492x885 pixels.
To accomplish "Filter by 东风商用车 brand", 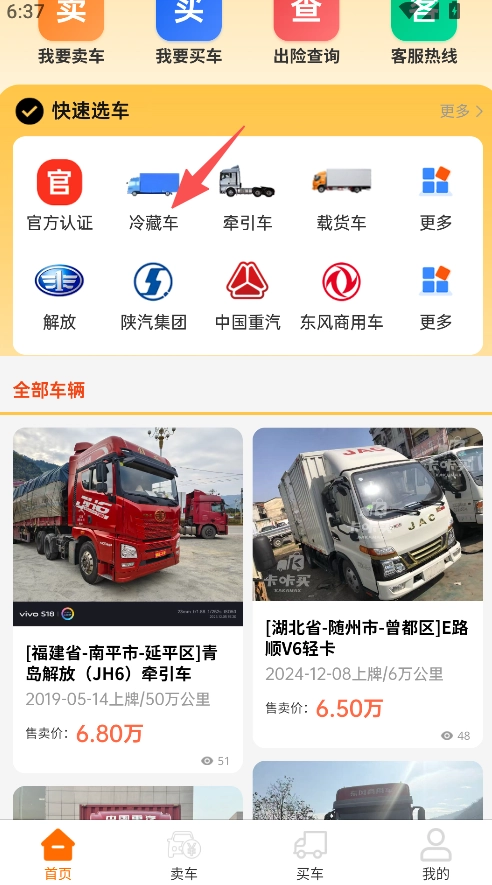I will (341, 296).
